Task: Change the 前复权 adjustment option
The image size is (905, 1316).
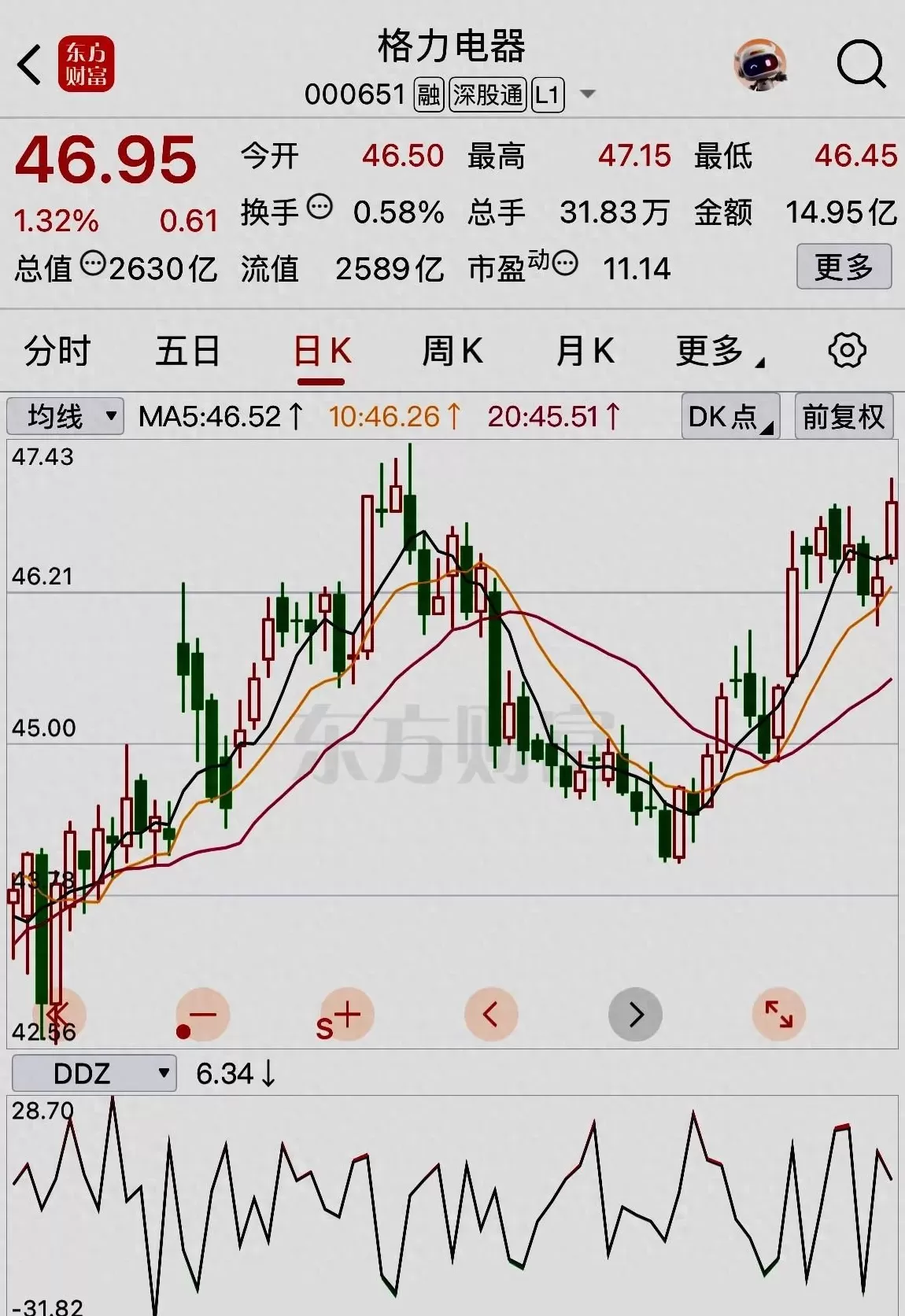Action: click(844, 416)
